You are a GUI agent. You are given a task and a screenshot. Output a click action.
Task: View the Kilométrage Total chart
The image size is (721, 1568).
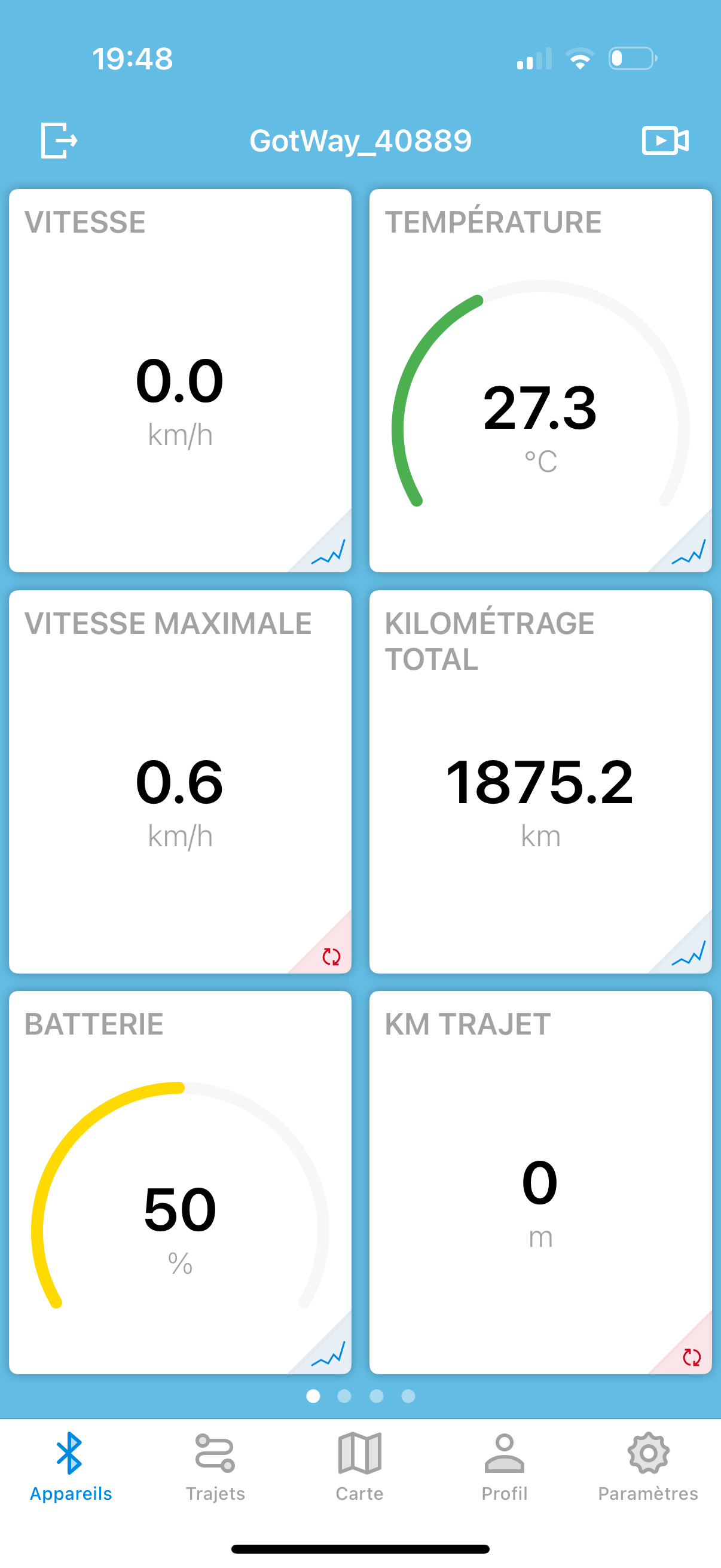click(689, 952)
